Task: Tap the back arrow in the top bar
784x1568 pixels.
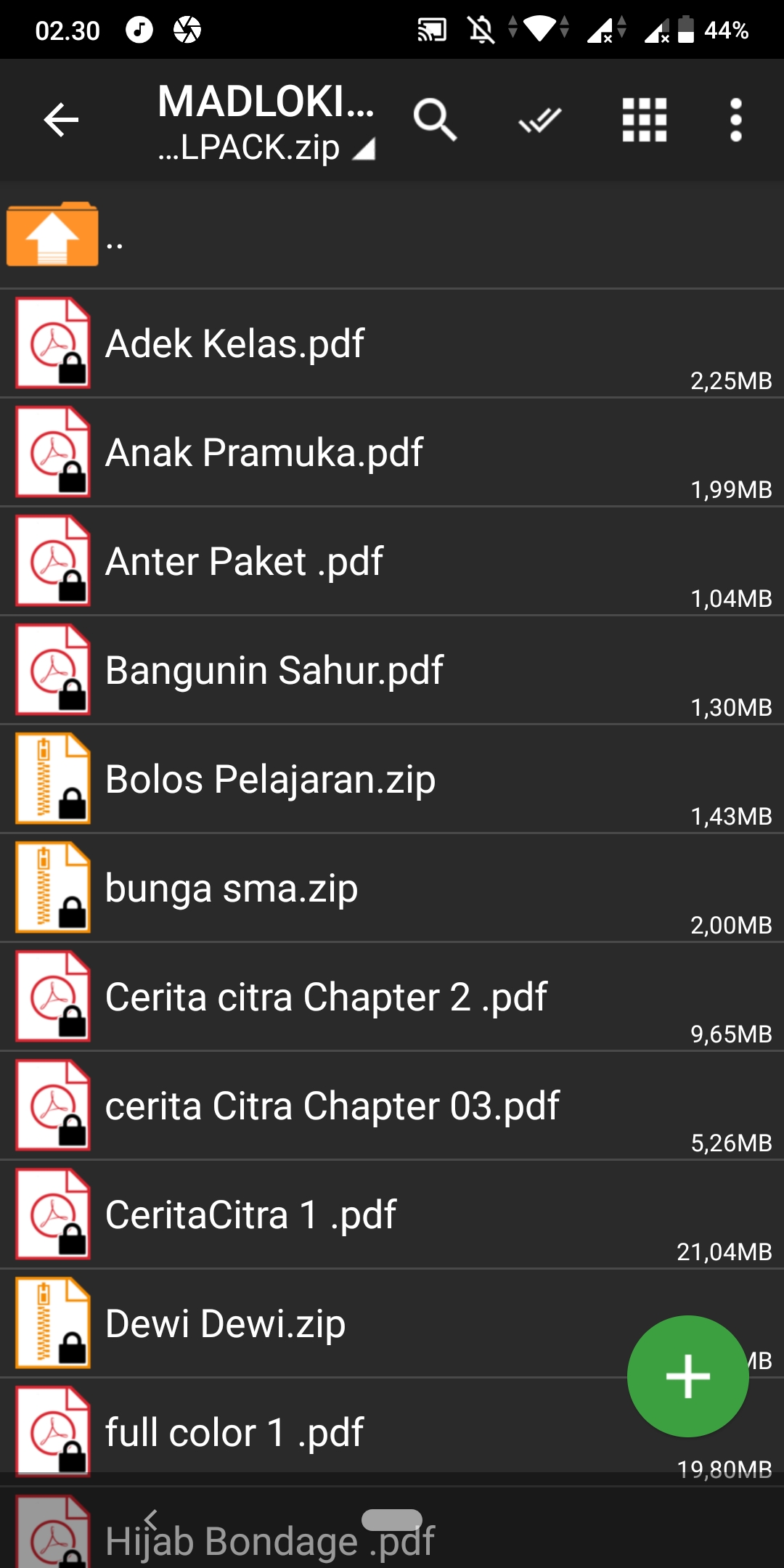Action: pos(60,120)
